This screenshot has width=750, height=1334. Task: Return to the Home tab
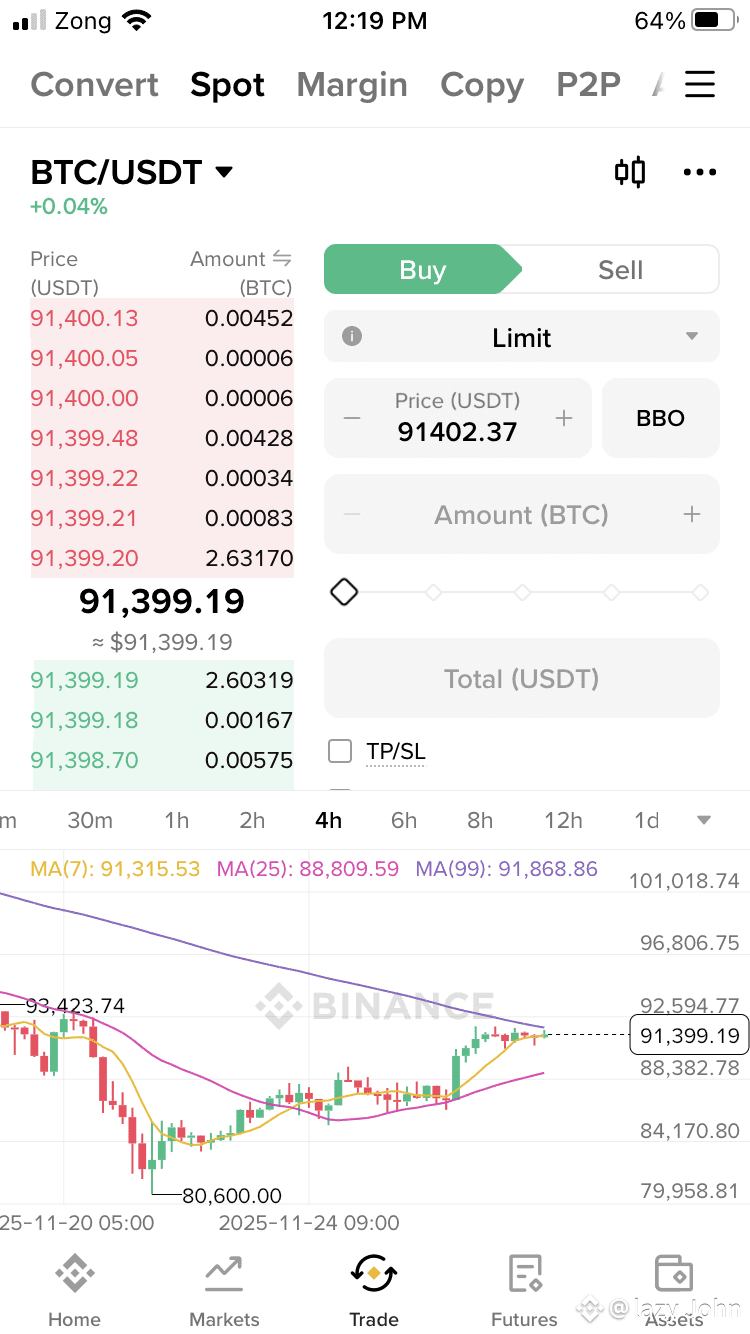pos(74,1290)
